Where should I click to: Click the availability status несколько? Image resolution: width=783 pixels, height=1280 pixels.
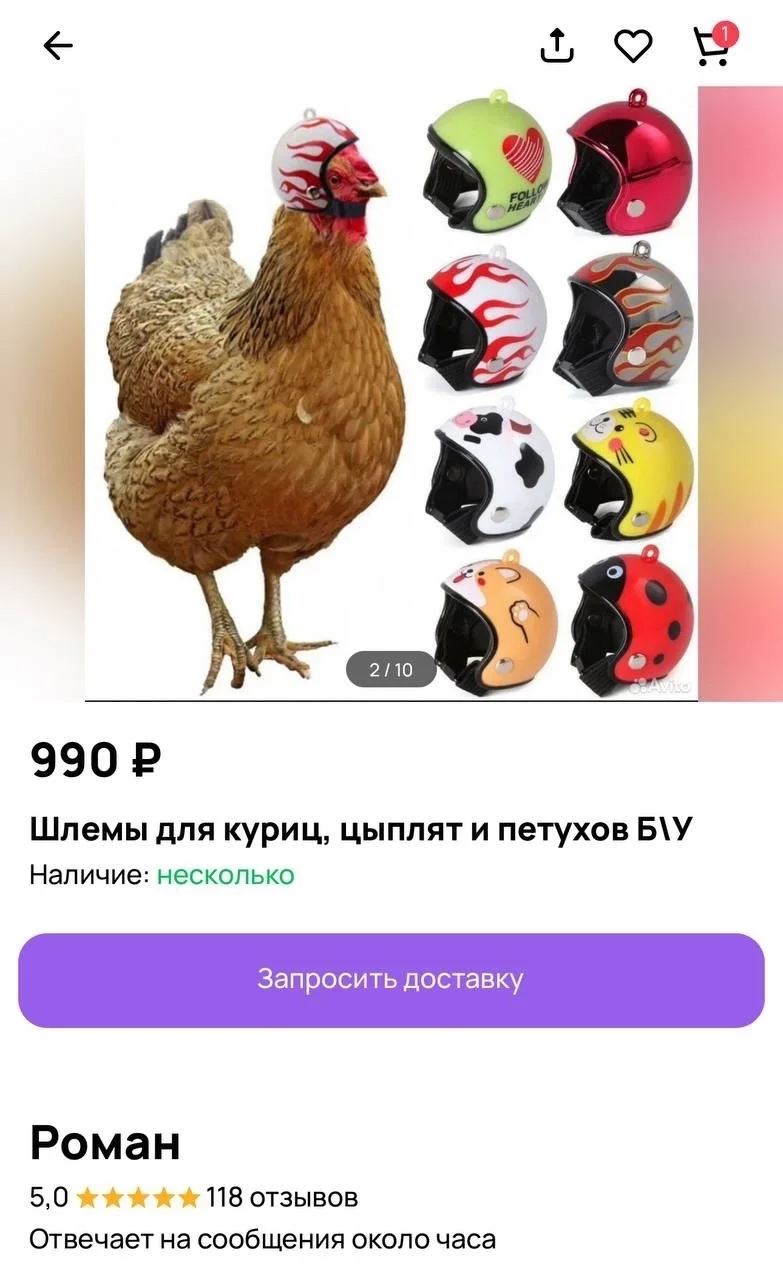tap(224, 874)
